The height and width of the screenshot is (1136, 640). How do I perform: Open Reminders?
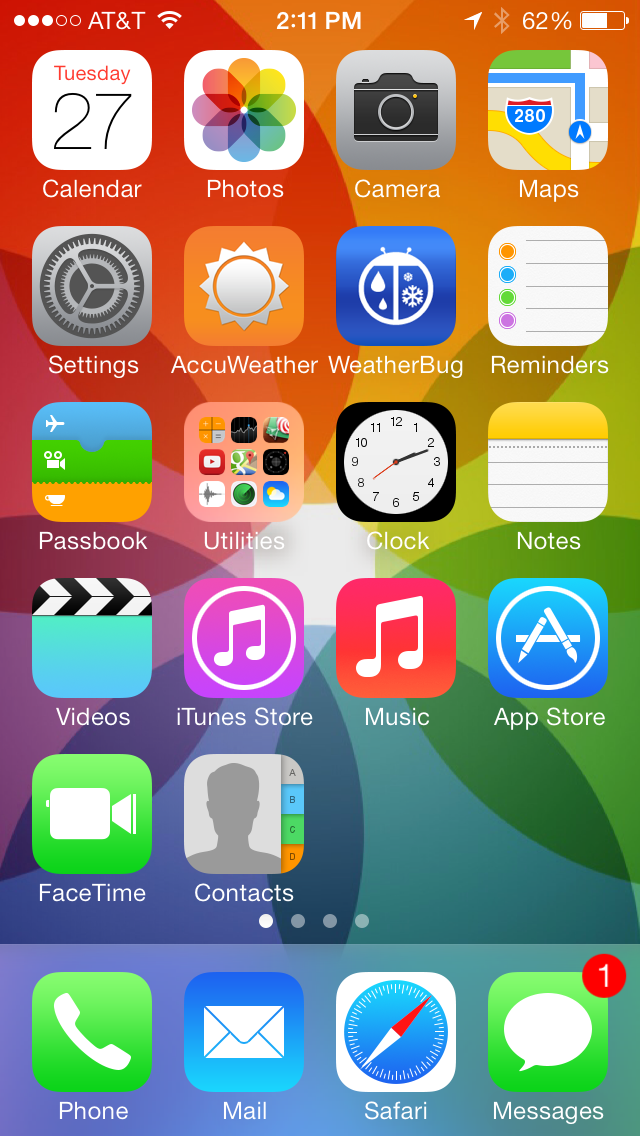(548, 286)
